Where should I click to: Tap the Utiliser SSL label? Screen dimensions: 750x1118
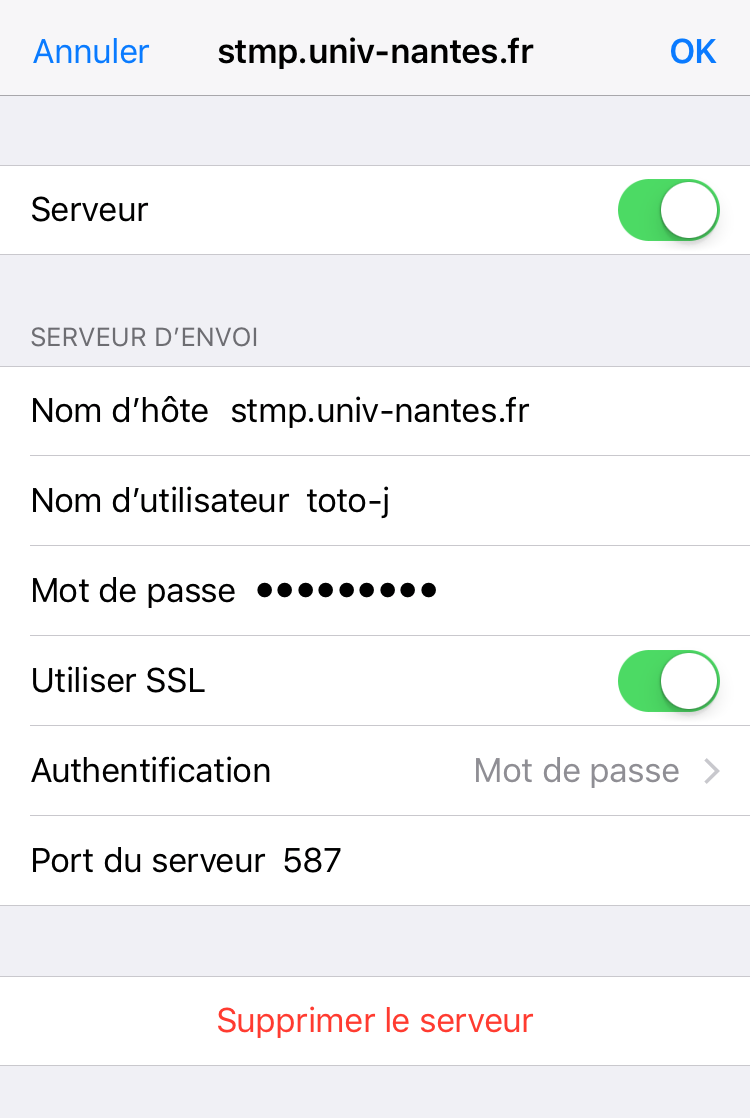point(118,681)
